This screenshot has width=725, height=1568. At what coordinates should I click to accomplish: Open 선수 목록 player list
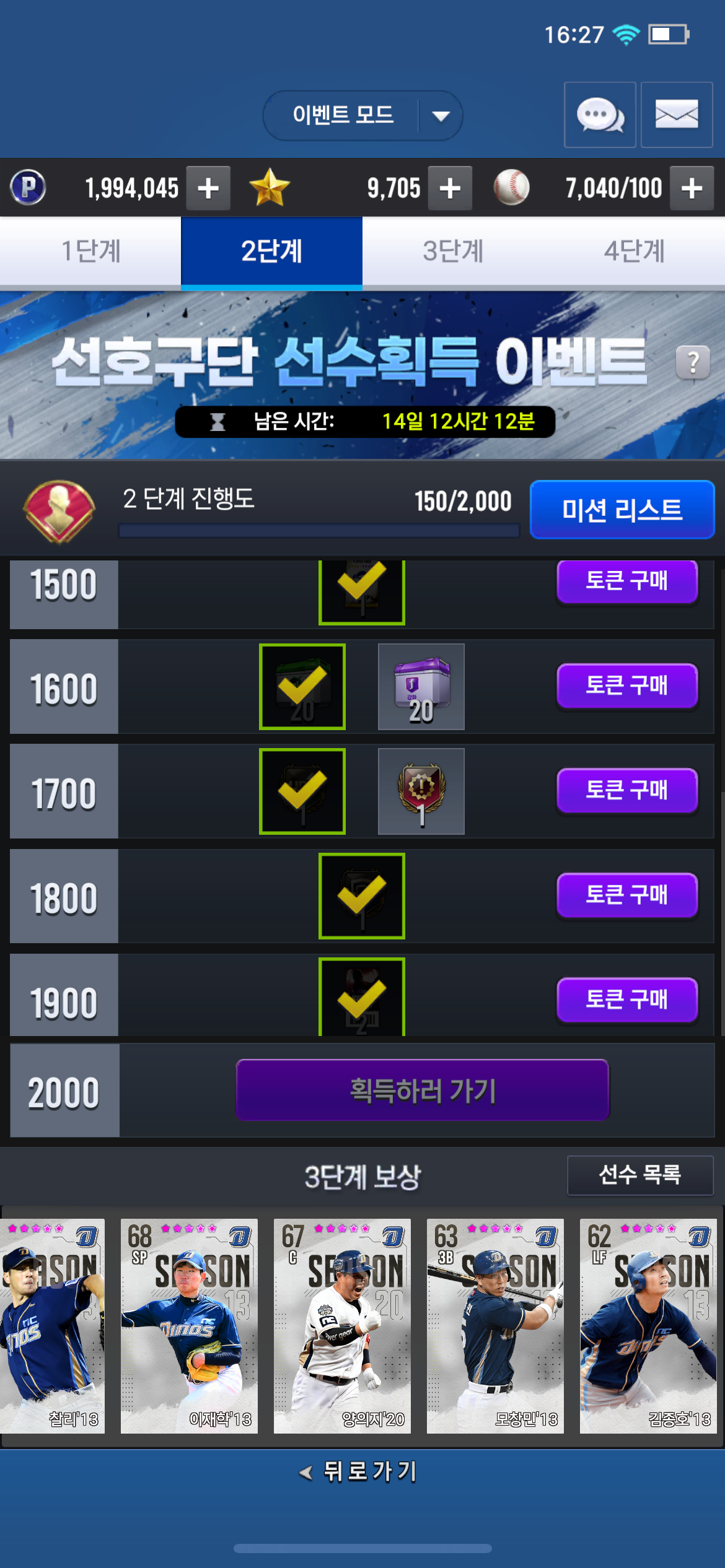640,1175
